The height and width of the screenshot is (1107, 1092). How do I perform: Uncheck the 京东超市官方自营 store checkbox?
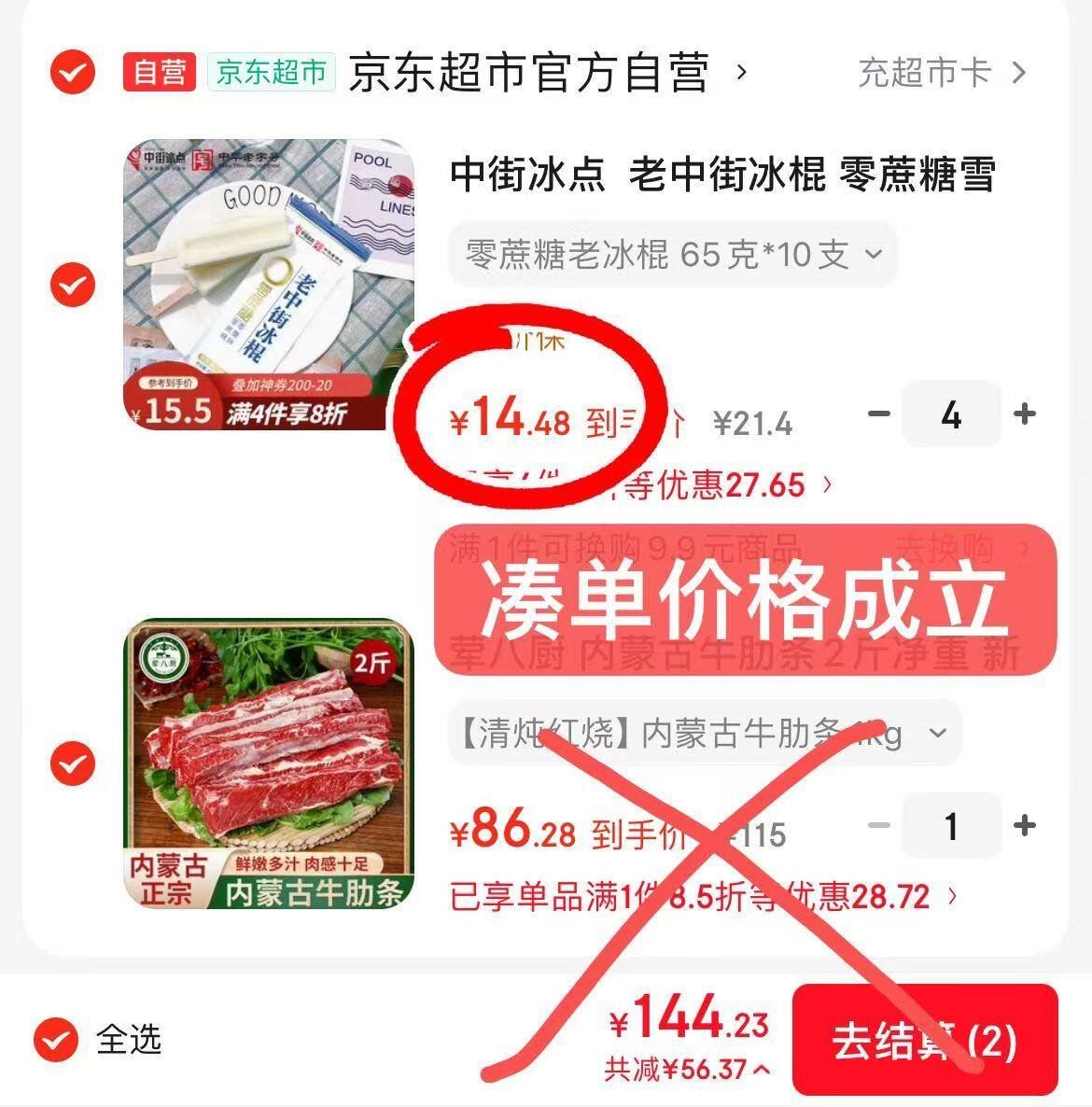tap(72, 72)
